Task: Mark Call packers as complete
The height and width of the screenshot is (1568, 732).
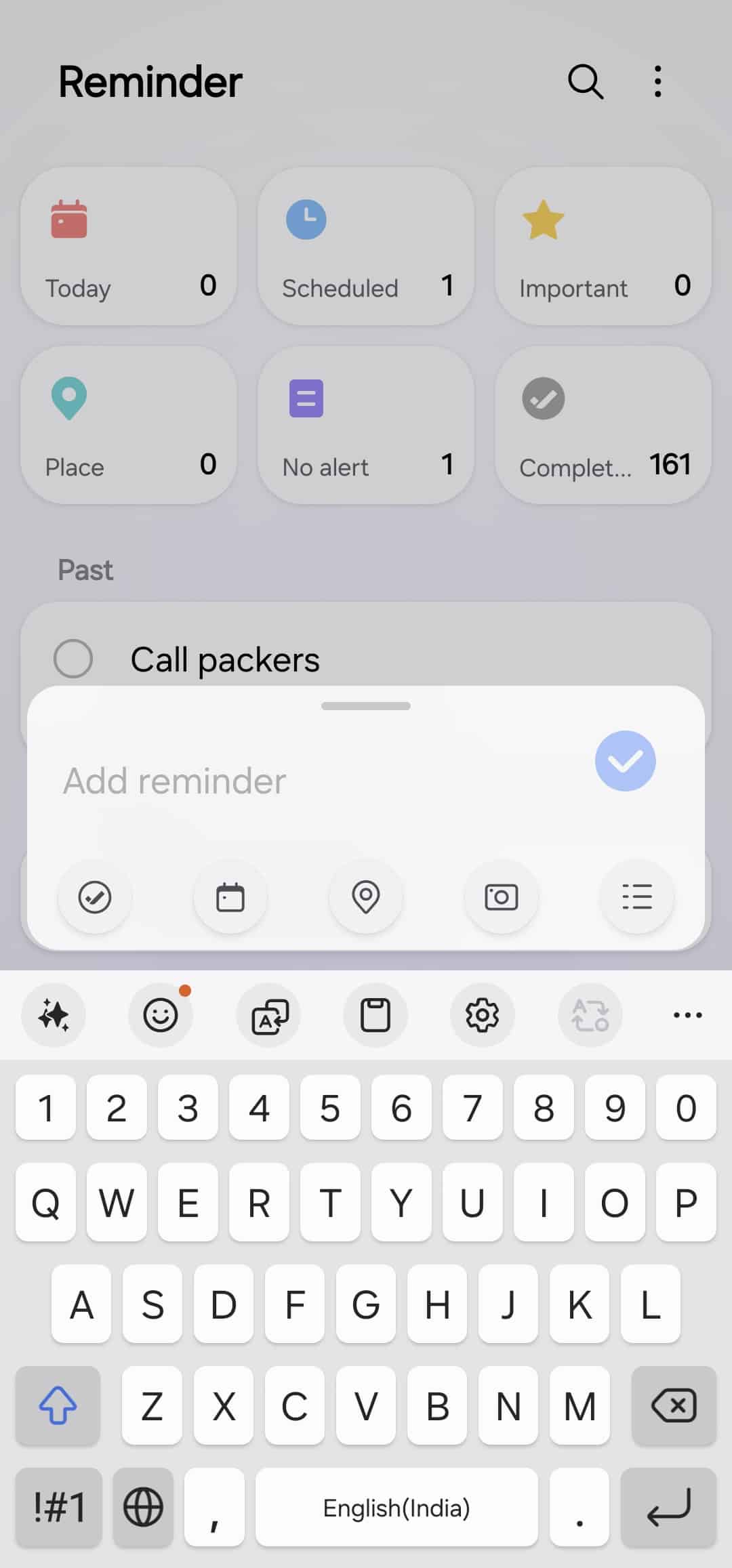Action: (x=73, y=659)
